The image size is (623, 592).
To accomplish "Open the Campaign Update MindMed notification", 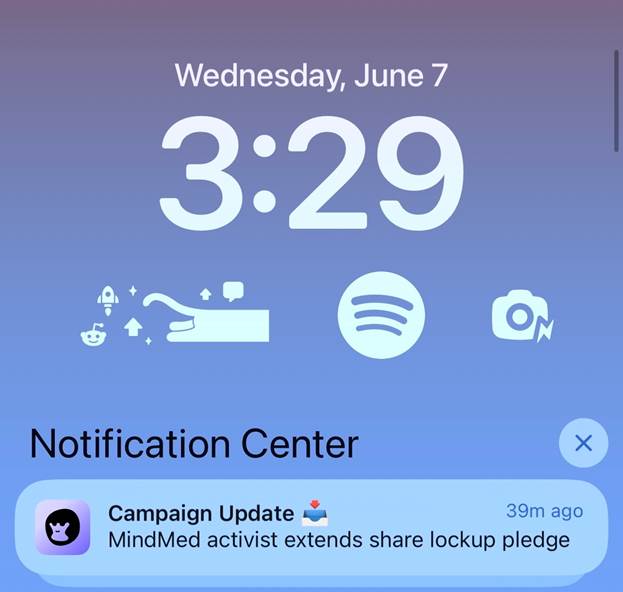I will (311, 527).
